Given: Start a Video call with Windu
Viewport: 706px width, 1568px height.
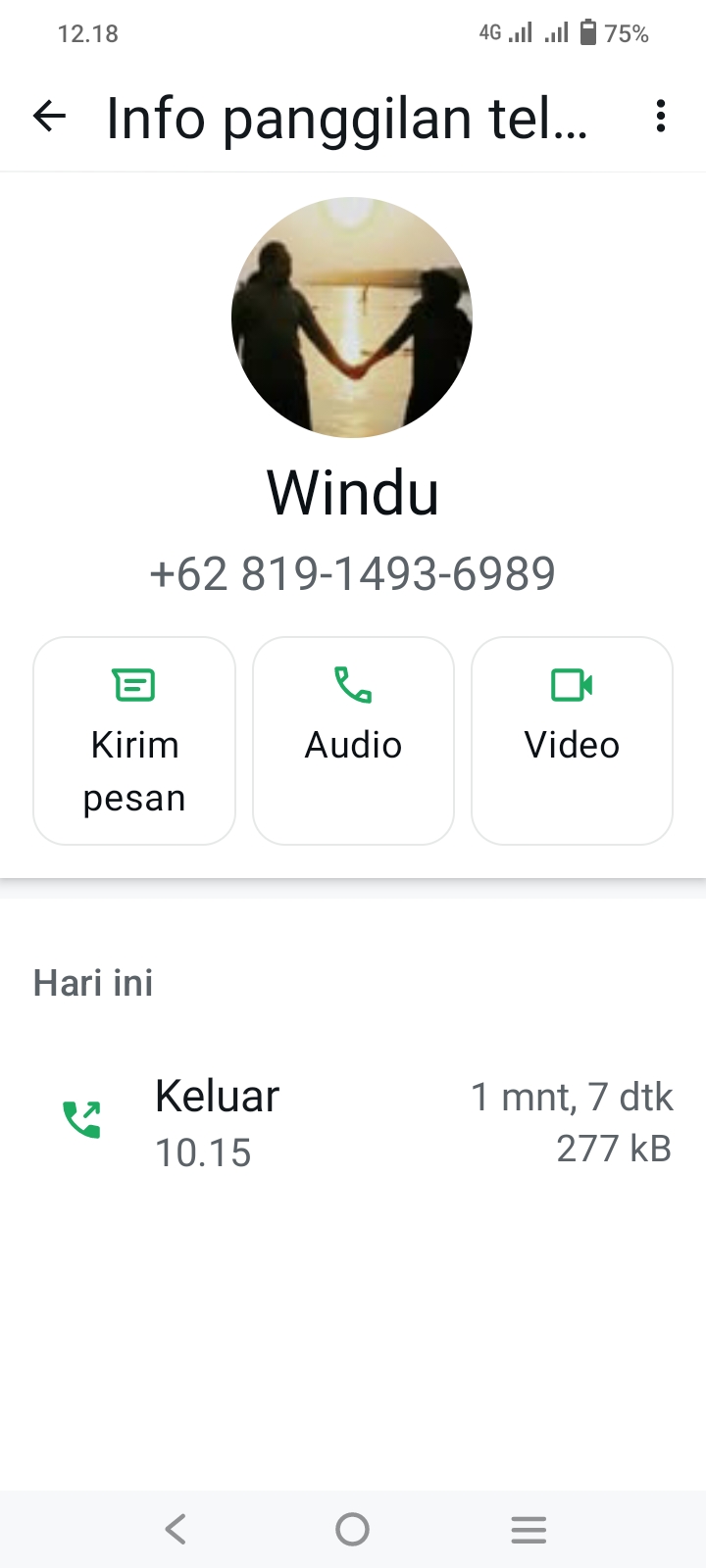Looking at the screenshot, I should [572, 741].
